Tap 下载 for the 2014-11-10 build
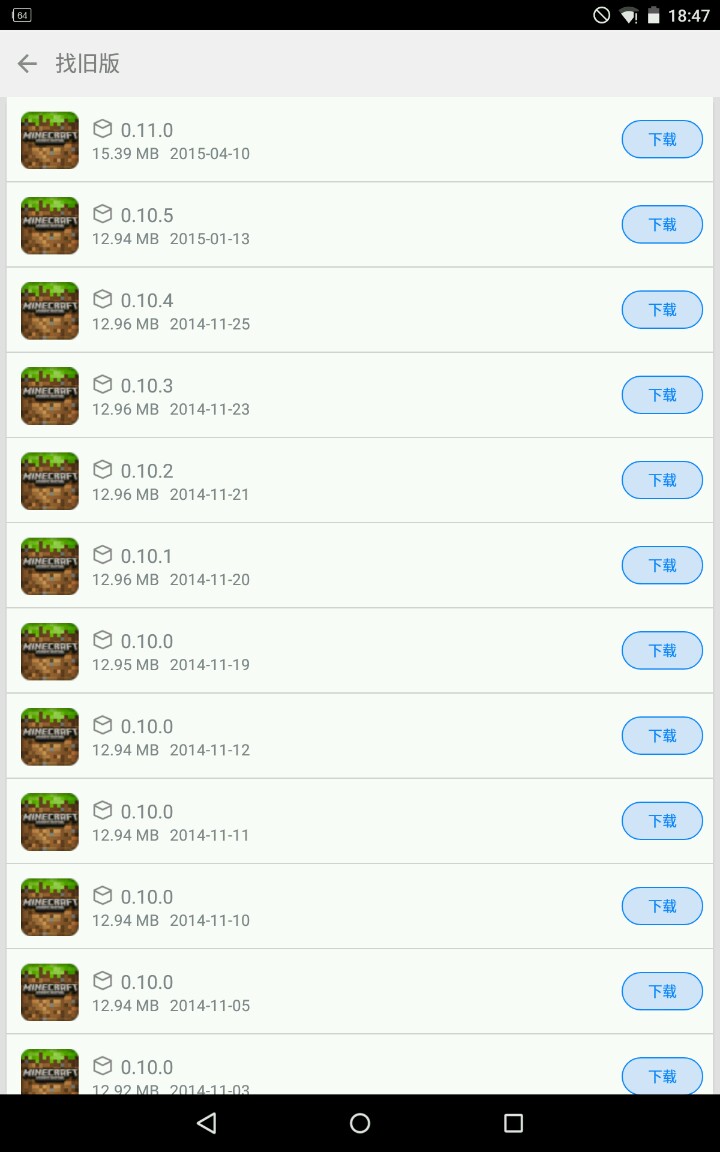Image resolution: width=720 pixels, height=1152 pixels. [x=662, y=906]
